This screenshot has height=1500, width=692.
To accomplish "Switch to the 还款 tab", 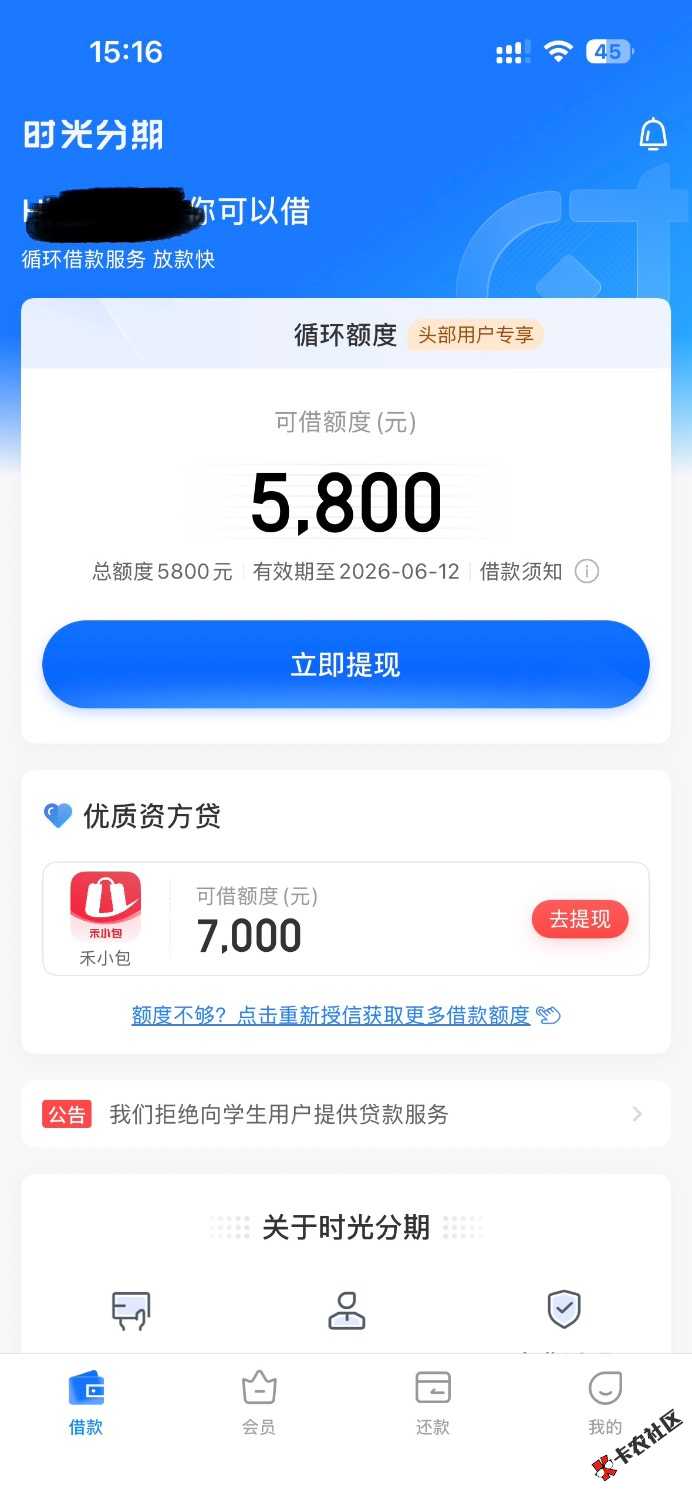I will [433, 1402].
